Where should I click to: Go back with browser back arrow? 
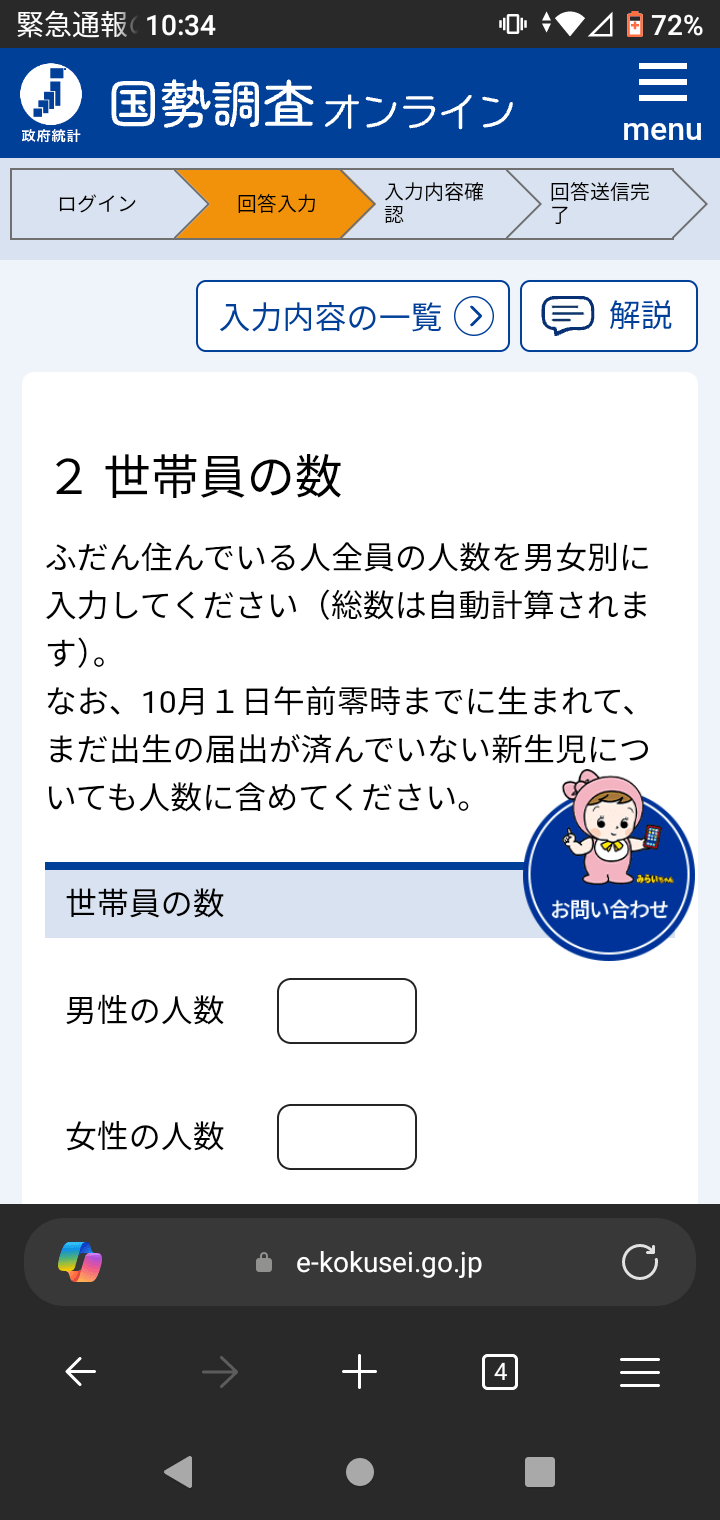pyautogui.click(x=80, y=1372)
